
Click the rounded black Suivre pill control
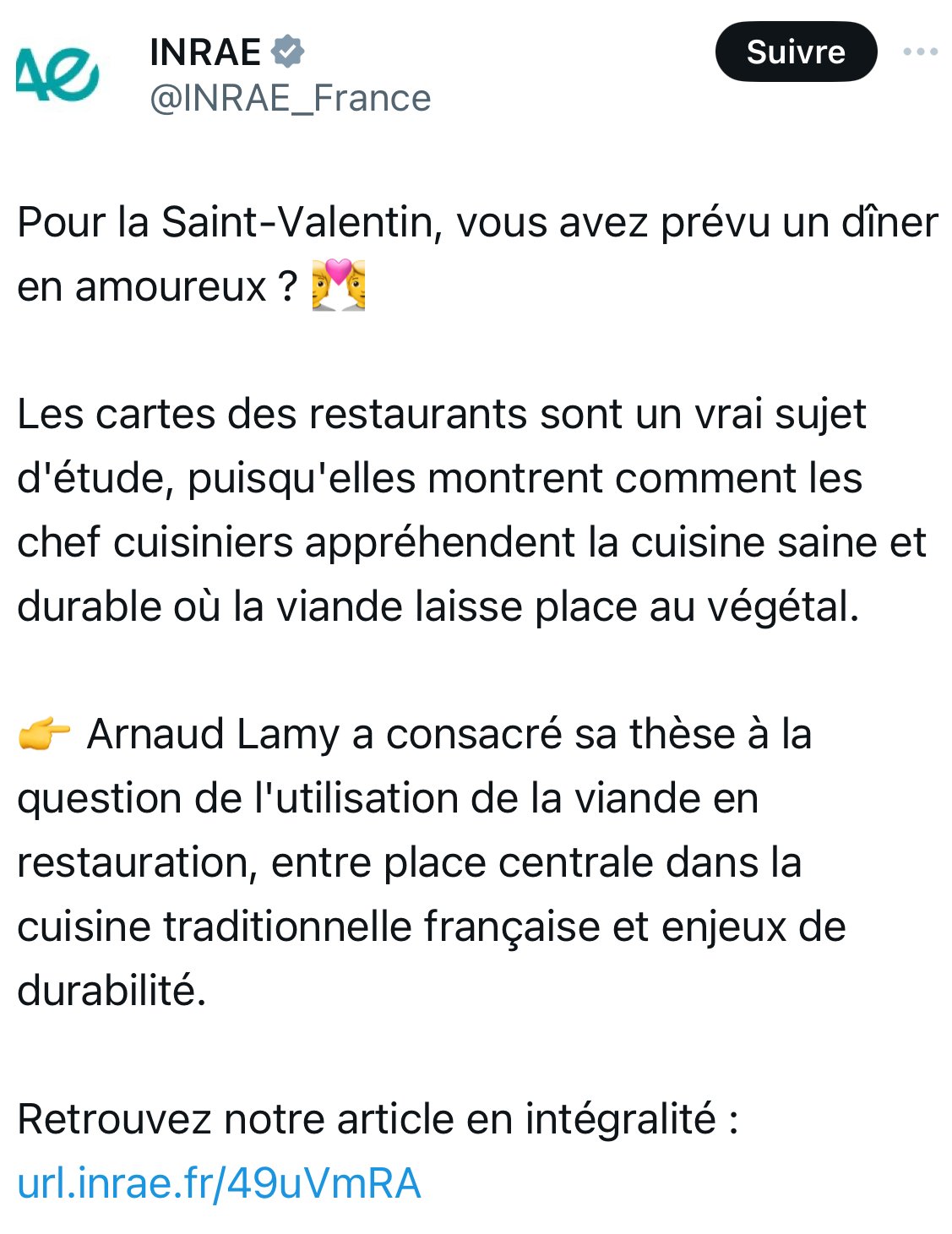796,52
